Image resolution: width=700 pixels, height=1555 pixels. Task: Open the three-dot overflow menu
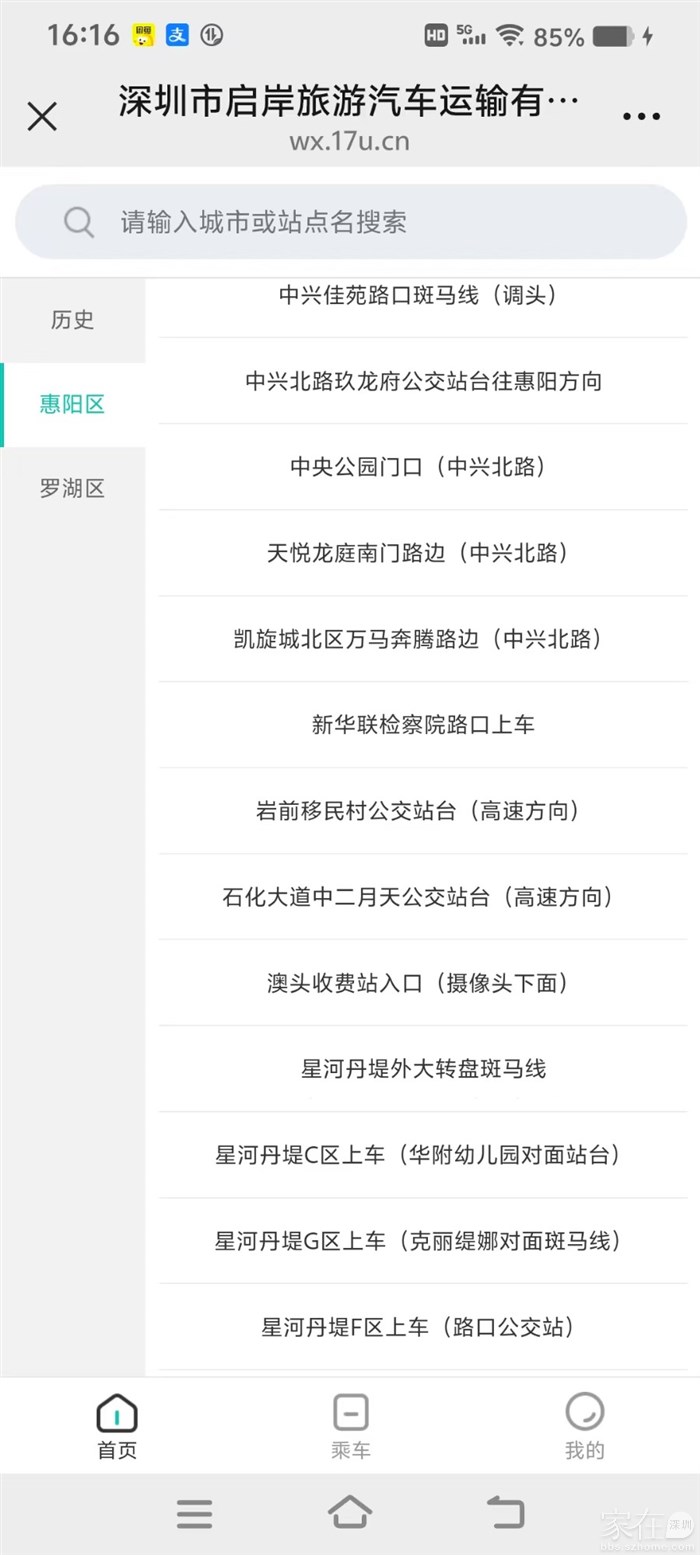[x=641, y=117]
